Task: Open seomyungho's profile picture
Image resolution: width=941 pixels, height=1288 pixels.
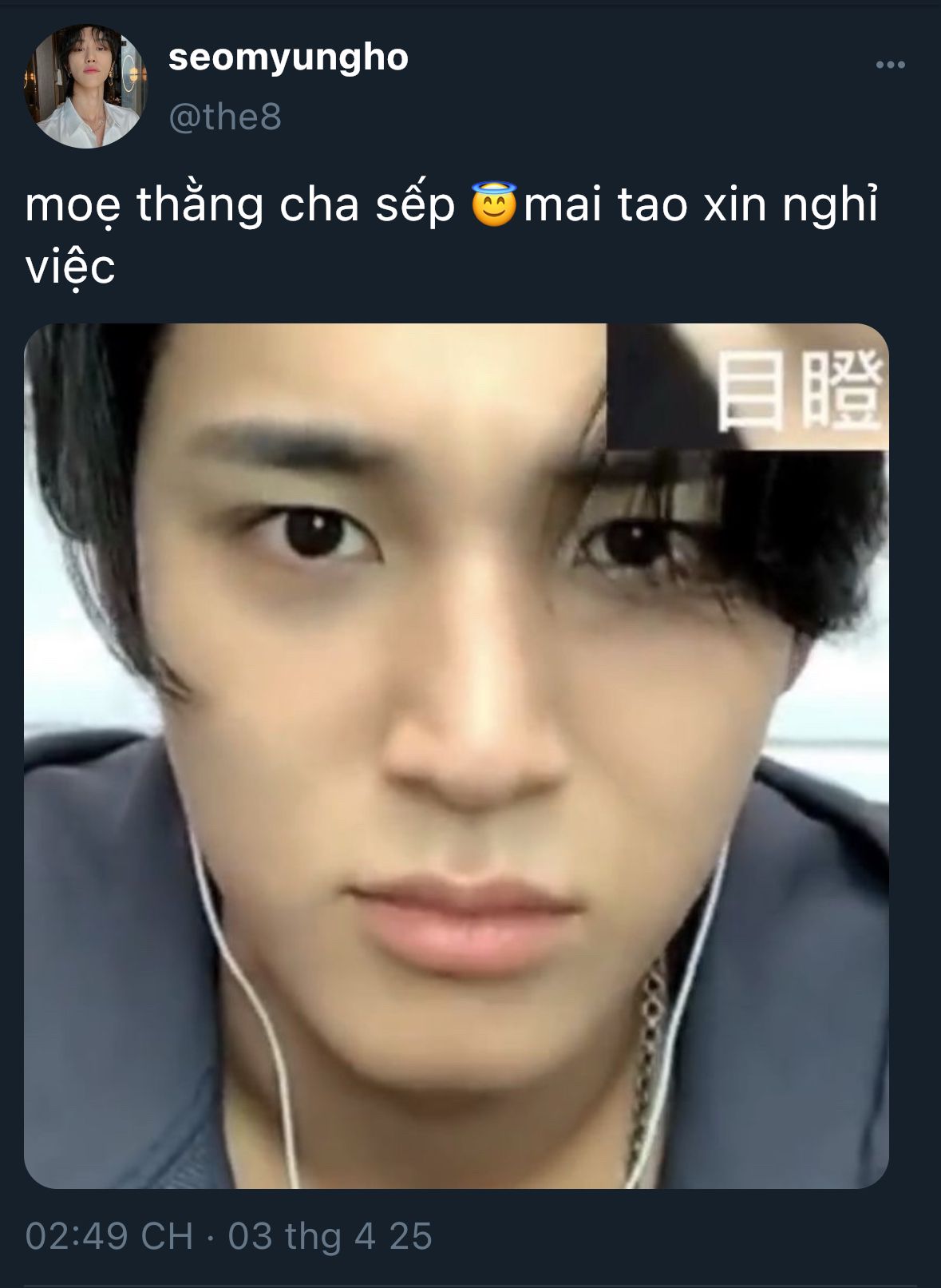Action: point(85,86)
